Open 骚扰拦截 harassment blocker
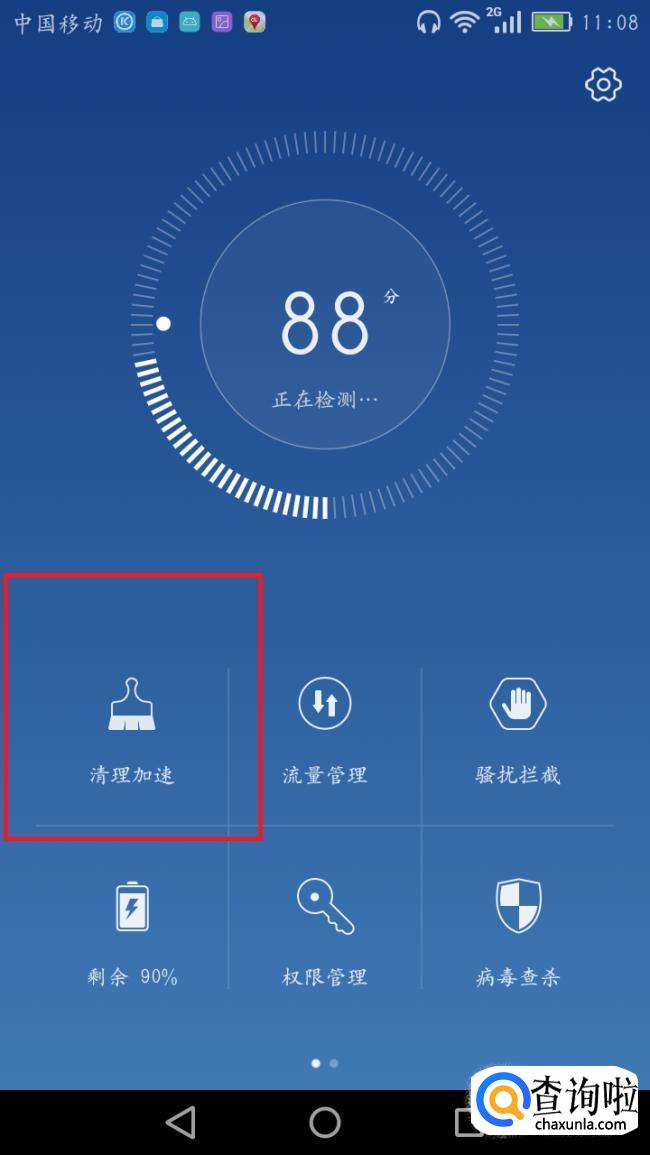Viewport: 650px width, 1155px height. 517,730
